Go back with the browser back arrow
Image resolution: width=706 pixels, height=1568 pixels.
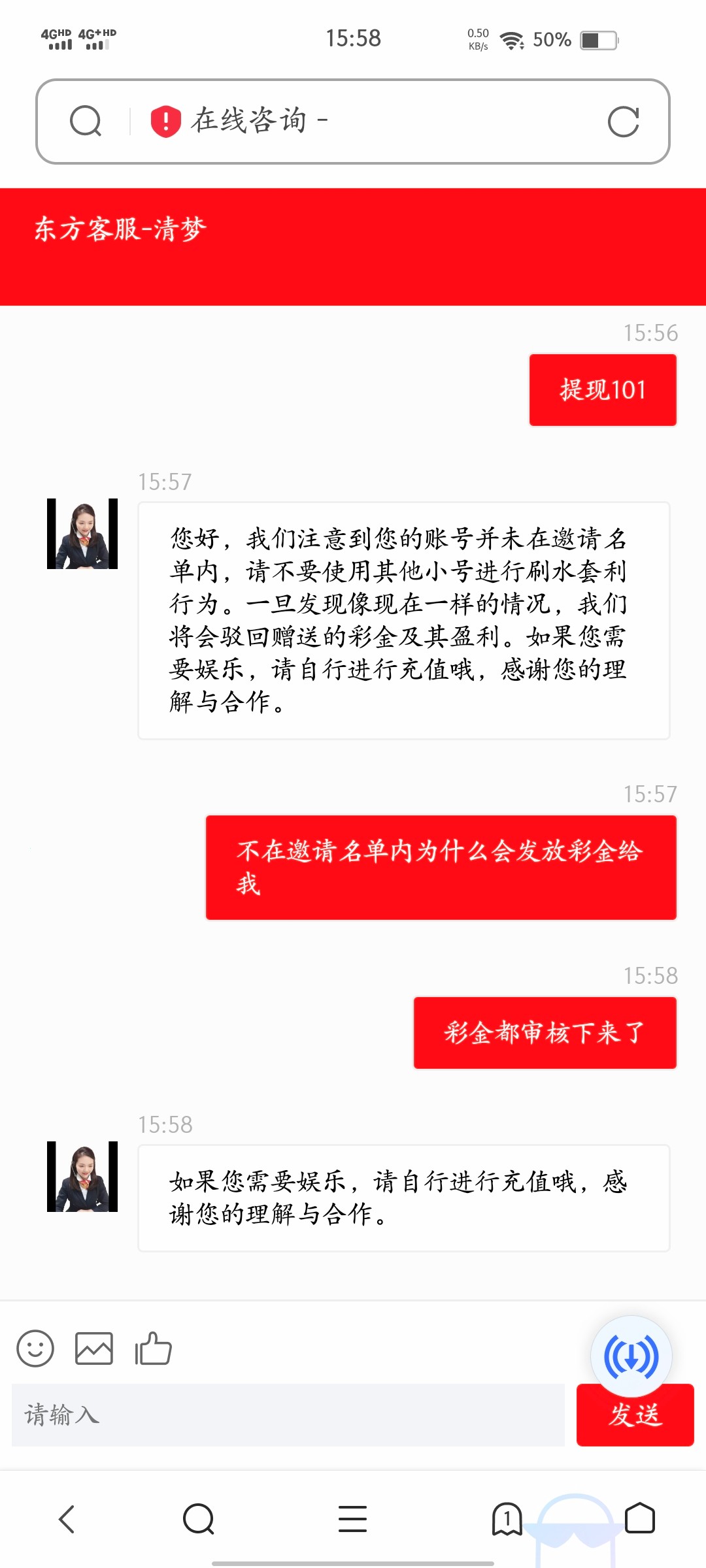(x=67, y=1519)
